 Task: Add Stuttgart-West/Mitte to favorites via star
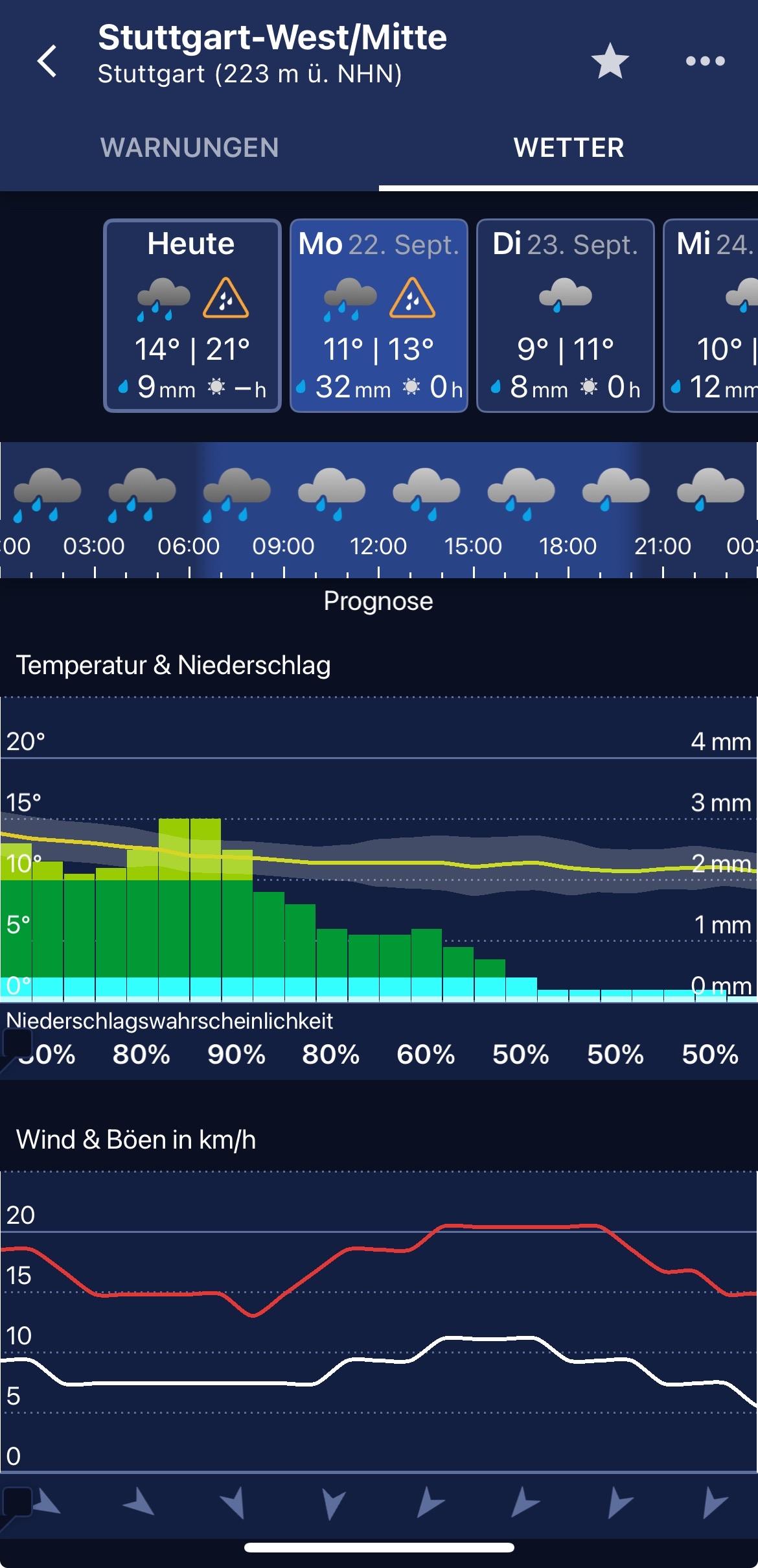pyautogui.click(x=610, y=61)
